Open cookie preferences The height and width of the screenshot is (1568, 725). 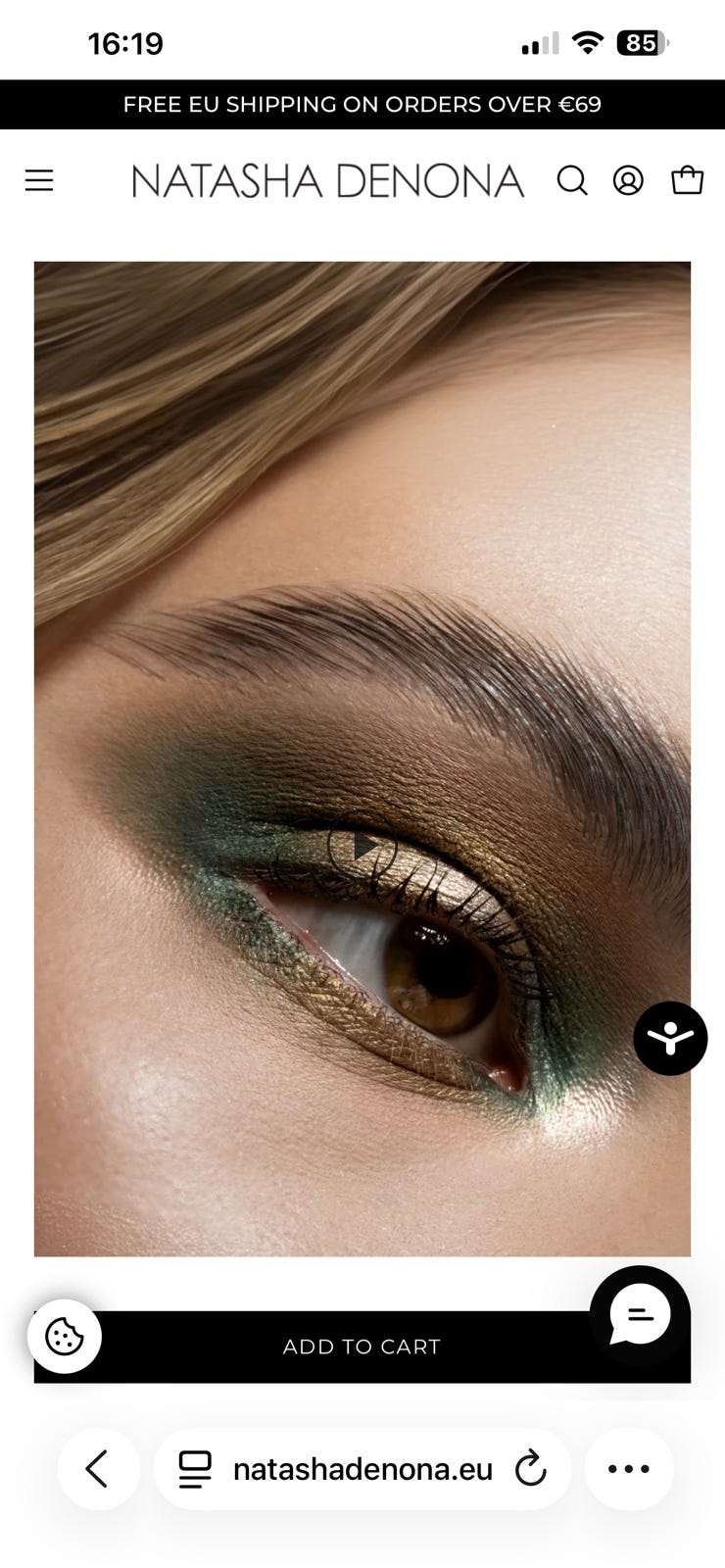(65, 1337)
